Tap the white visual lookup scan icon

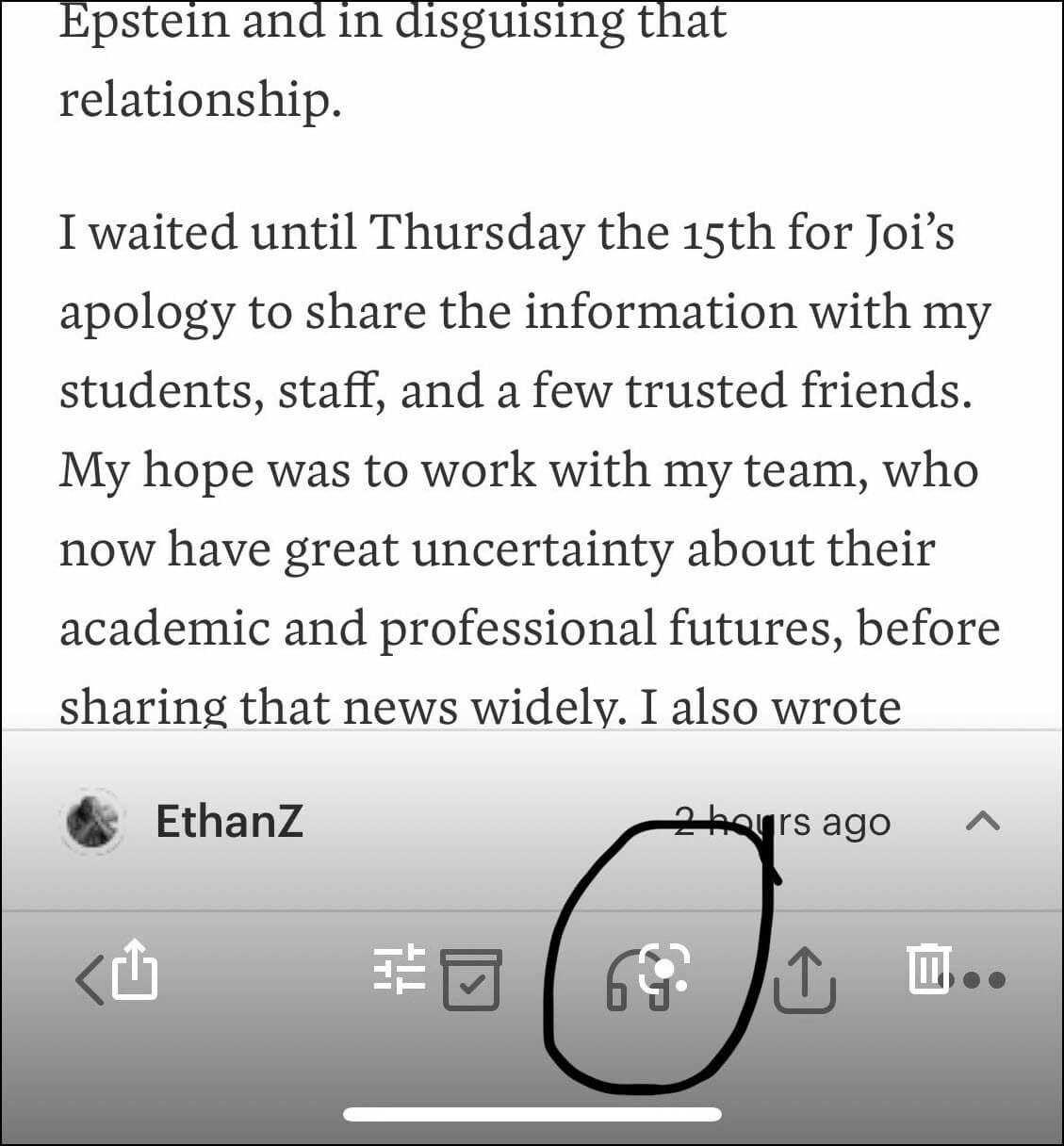(664, 969)
